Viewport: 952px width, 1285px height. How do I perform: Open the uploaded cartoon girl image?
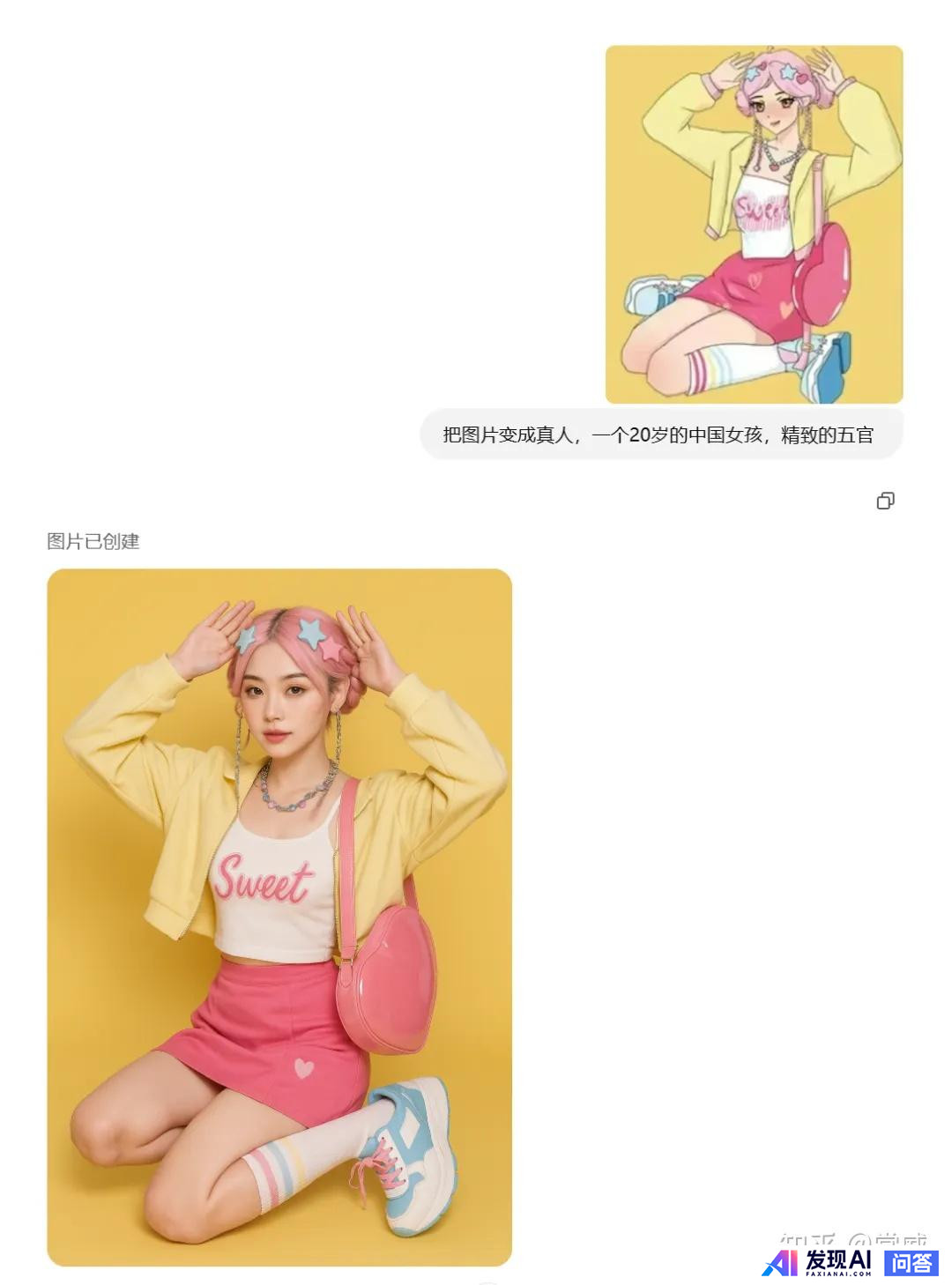[754, 225]
